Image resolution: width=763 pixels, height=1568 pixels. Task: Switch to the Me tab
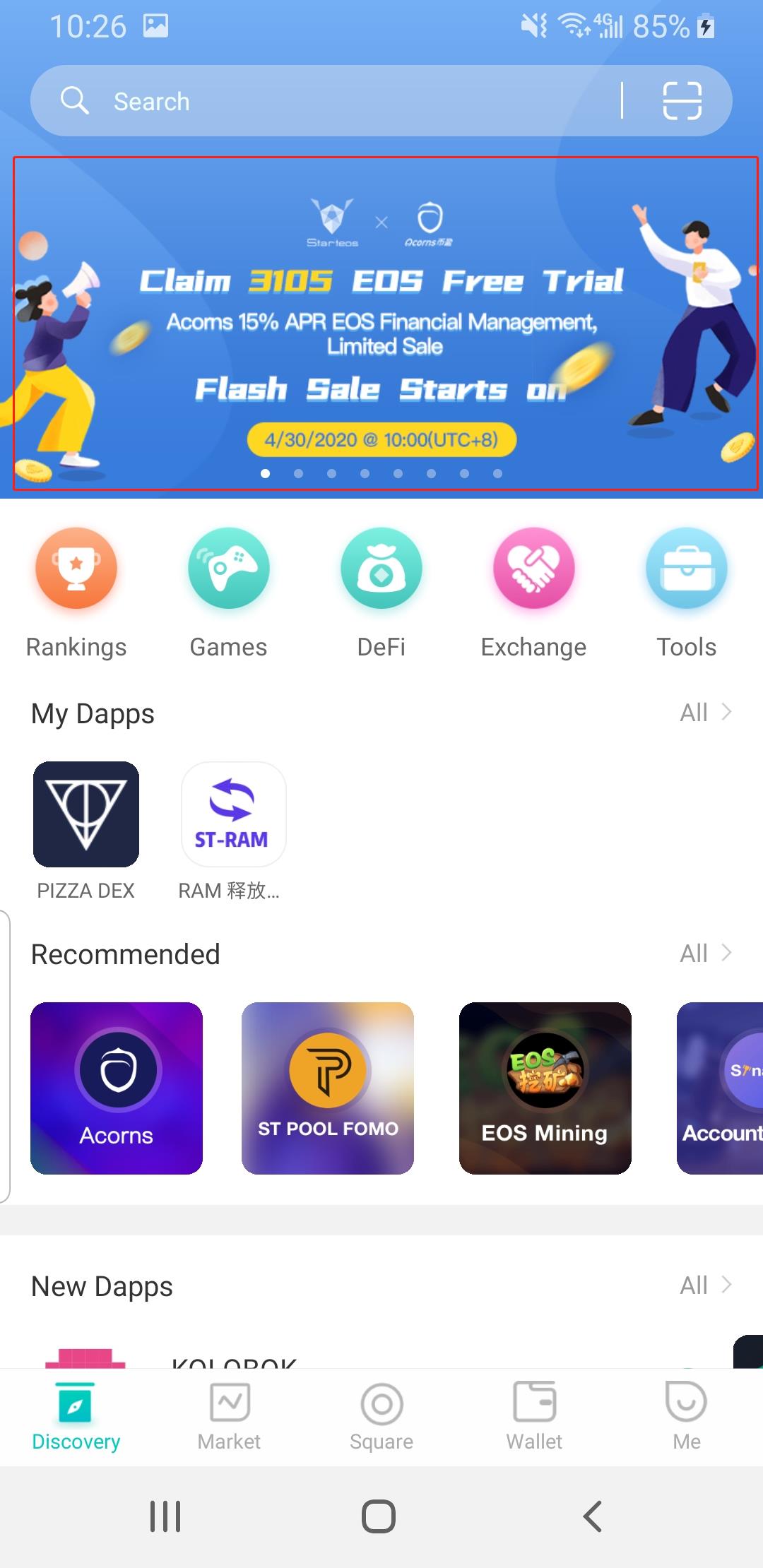[x=687, y=1417]
